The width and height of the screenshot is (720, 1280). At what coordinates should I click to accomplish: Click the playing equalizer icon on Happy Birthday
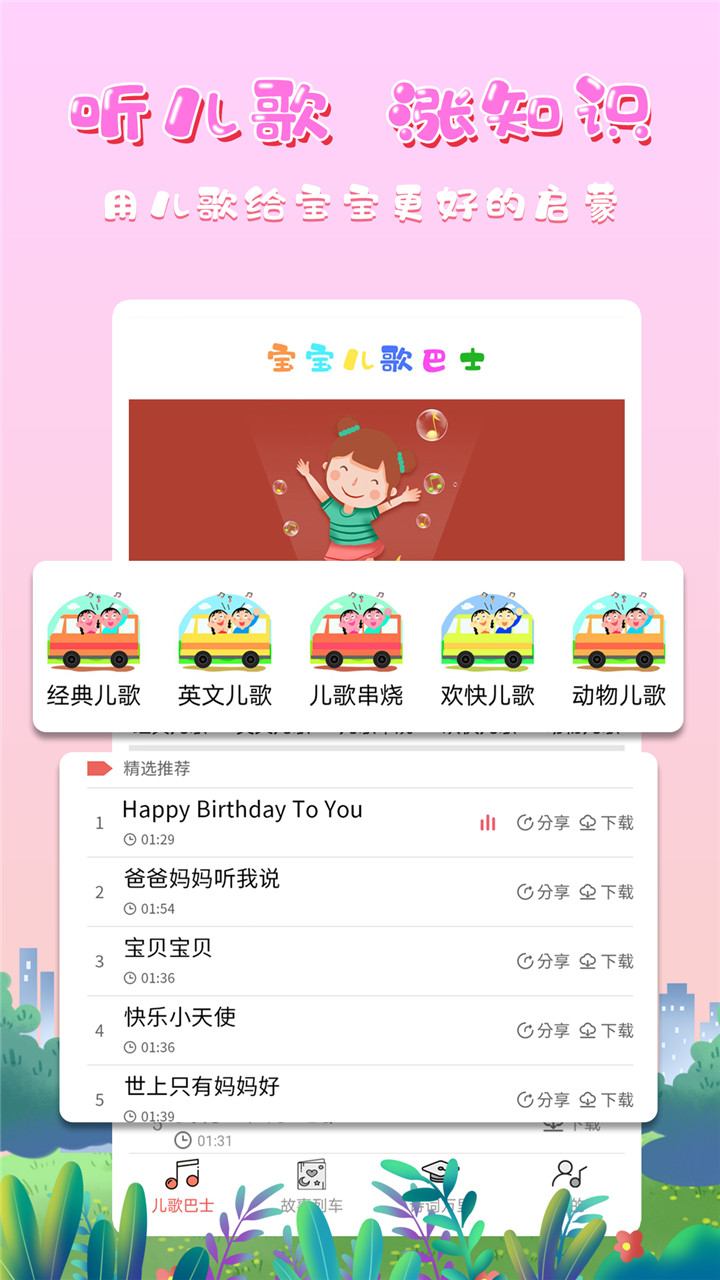pyautogui.click(x=487, y=821)
